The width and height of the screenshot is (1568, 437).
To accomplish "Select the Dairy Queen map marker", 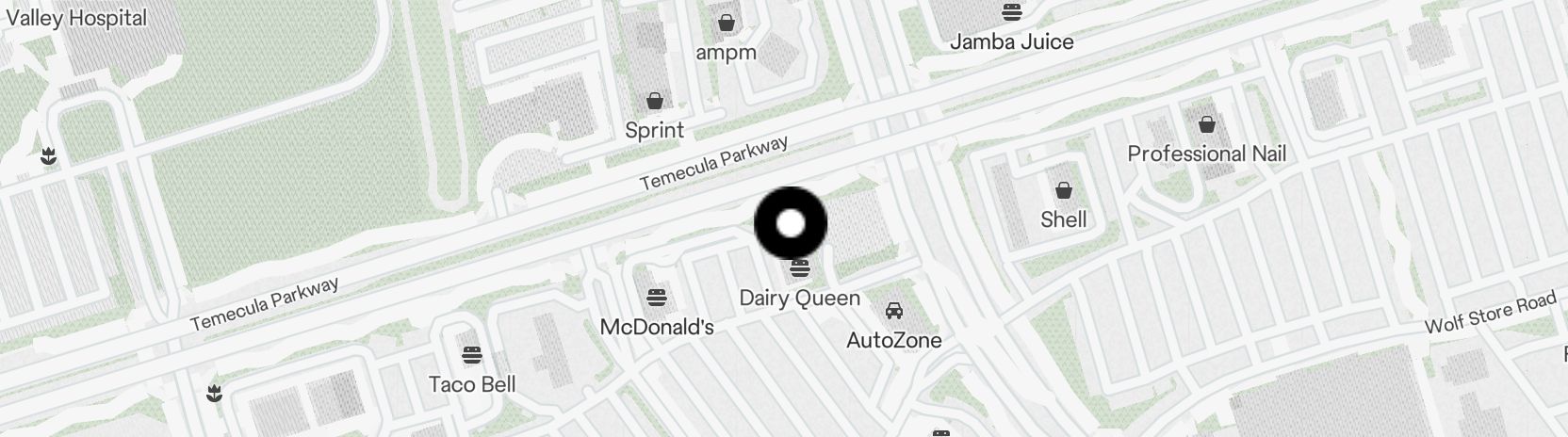I will point(800,269).
